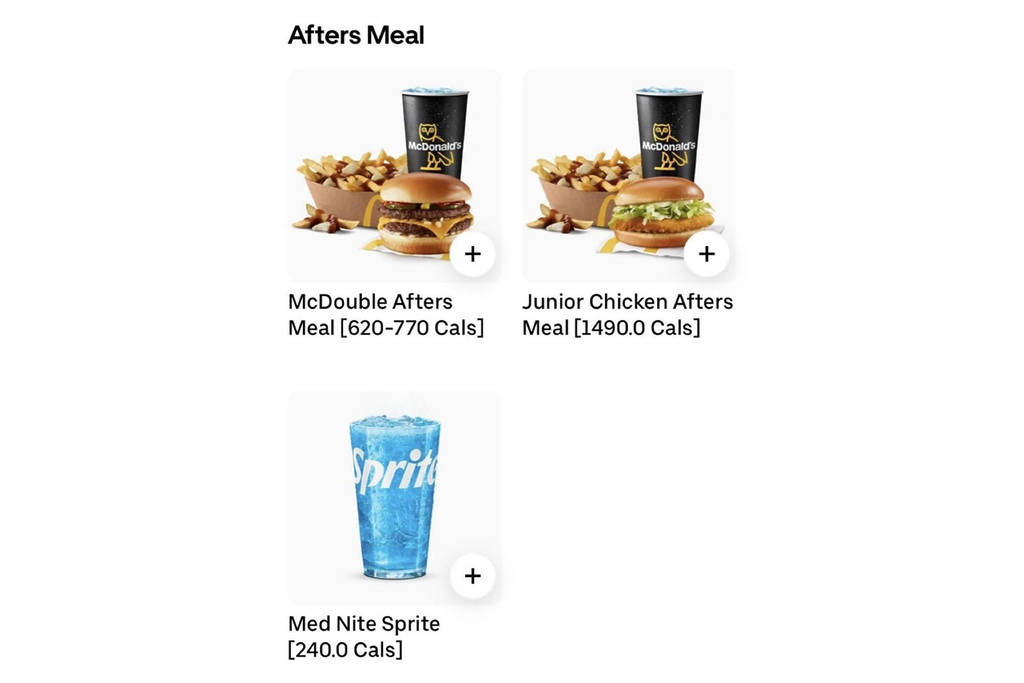This screenshot has height=683, width=1024.
Task: Add Med Nite Sprite to cart
Action: [472, 576]
